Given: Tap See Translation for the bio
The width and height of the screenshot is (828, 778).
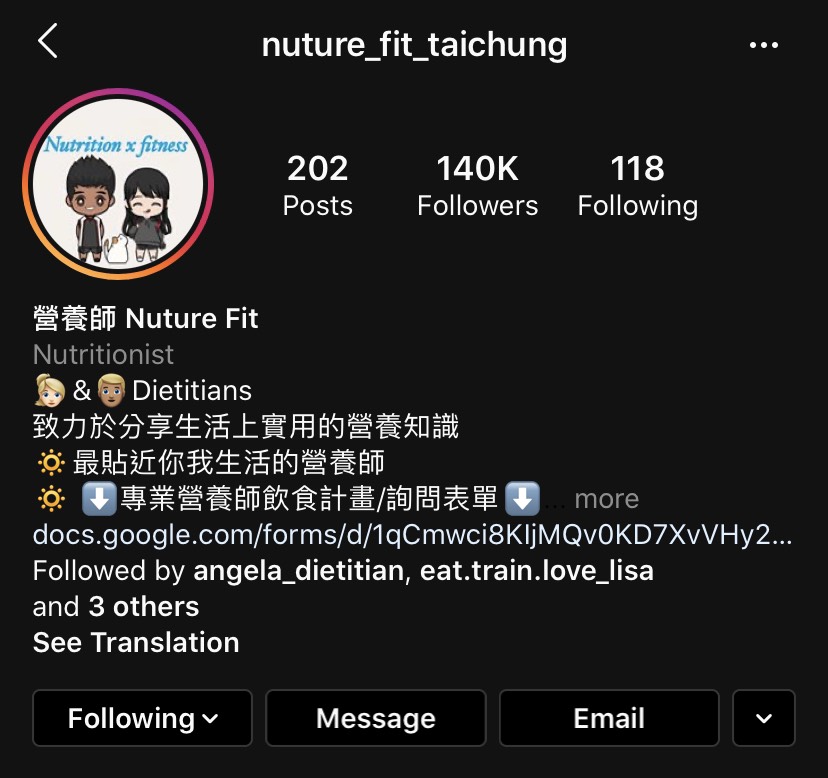Looking at the screenshot, I should pyautogui.click(x=136, y=642).
